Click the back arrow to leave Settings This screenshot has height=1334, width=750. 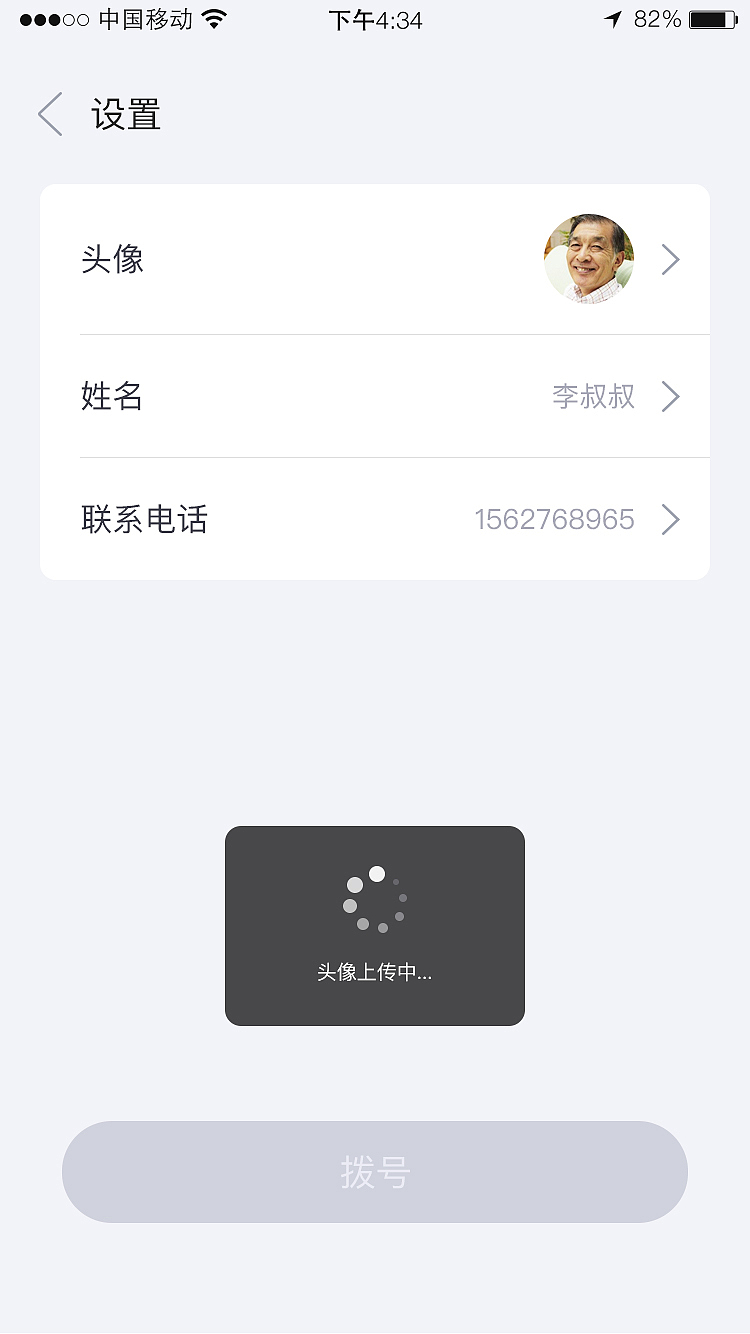48,114
